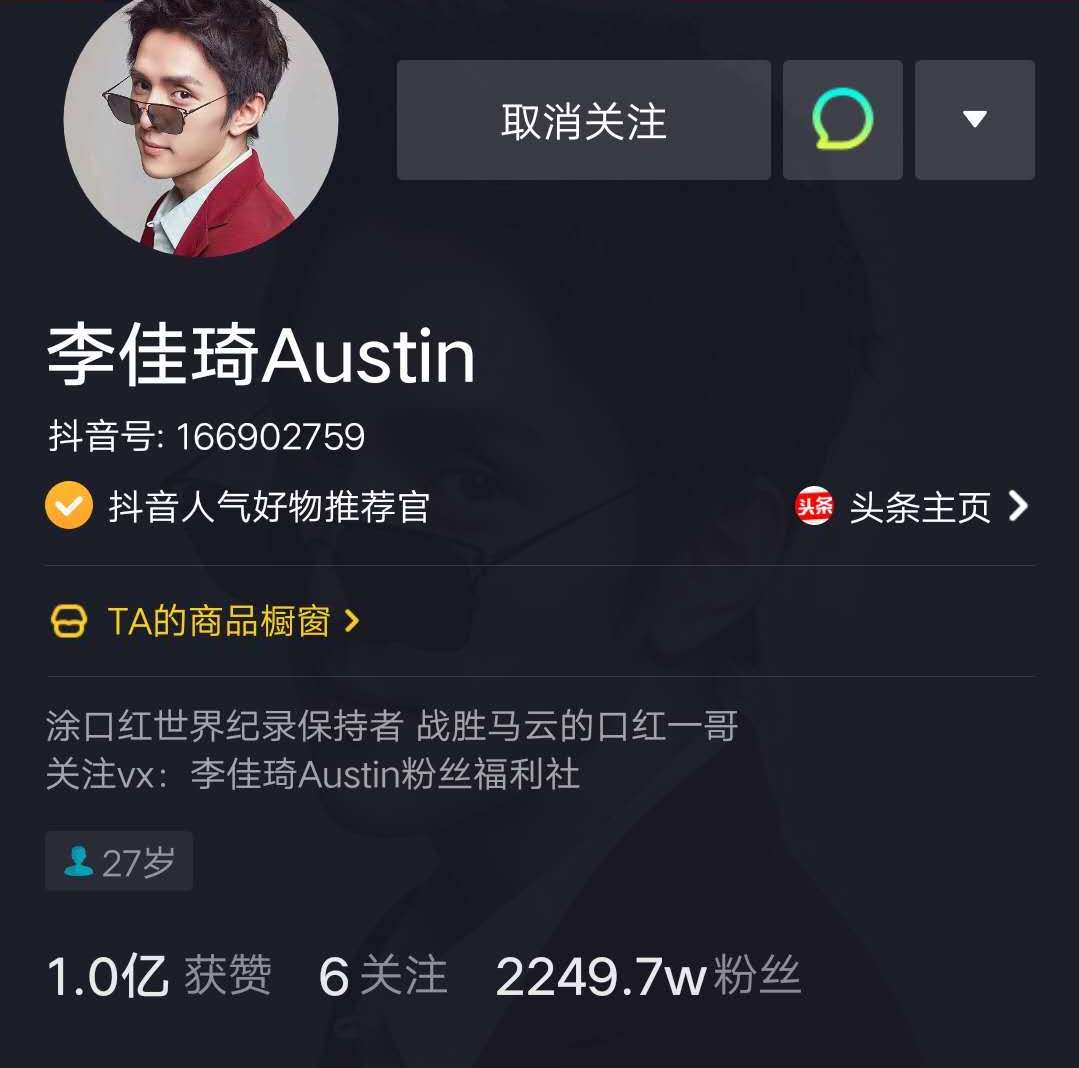Open the private message chat bubble
The height and width of the screenshot is (1068, 1079).
842,121
